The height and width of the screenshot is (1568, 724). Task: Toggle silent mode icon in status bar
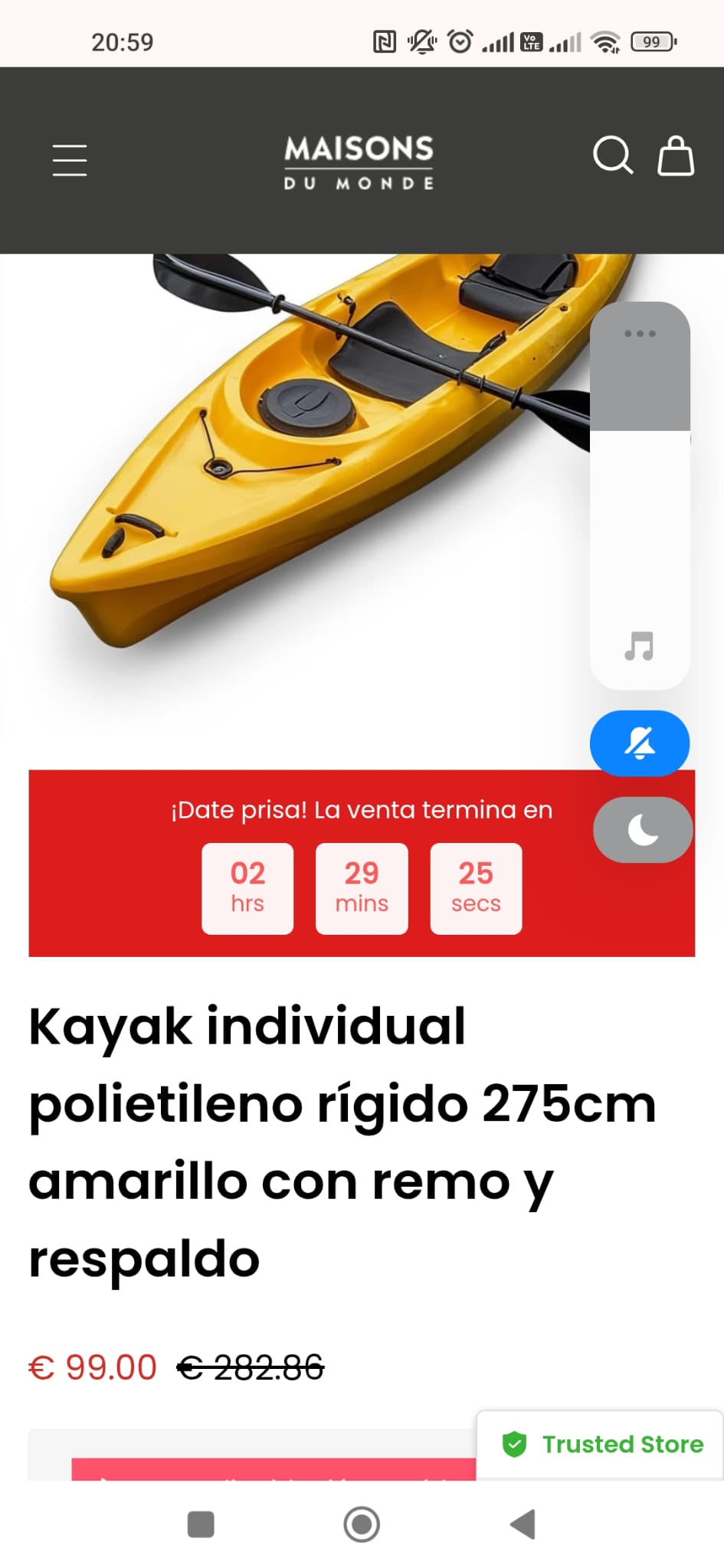click(x=420, y=42)
